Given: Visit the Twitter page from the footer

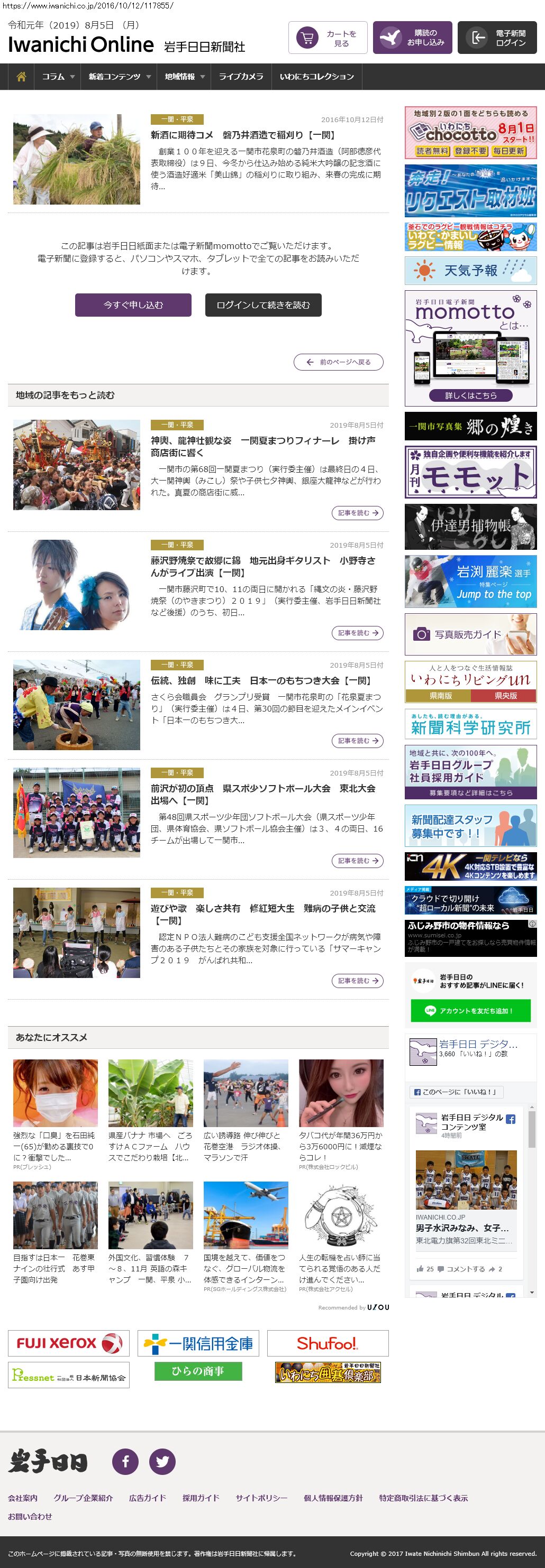Looking at the screenshot, I should [162, 1462].
